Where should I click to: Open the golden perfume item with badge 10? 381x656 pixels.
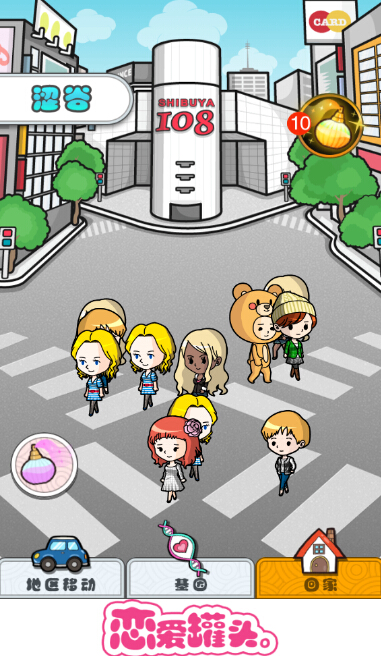coord(330,126)
